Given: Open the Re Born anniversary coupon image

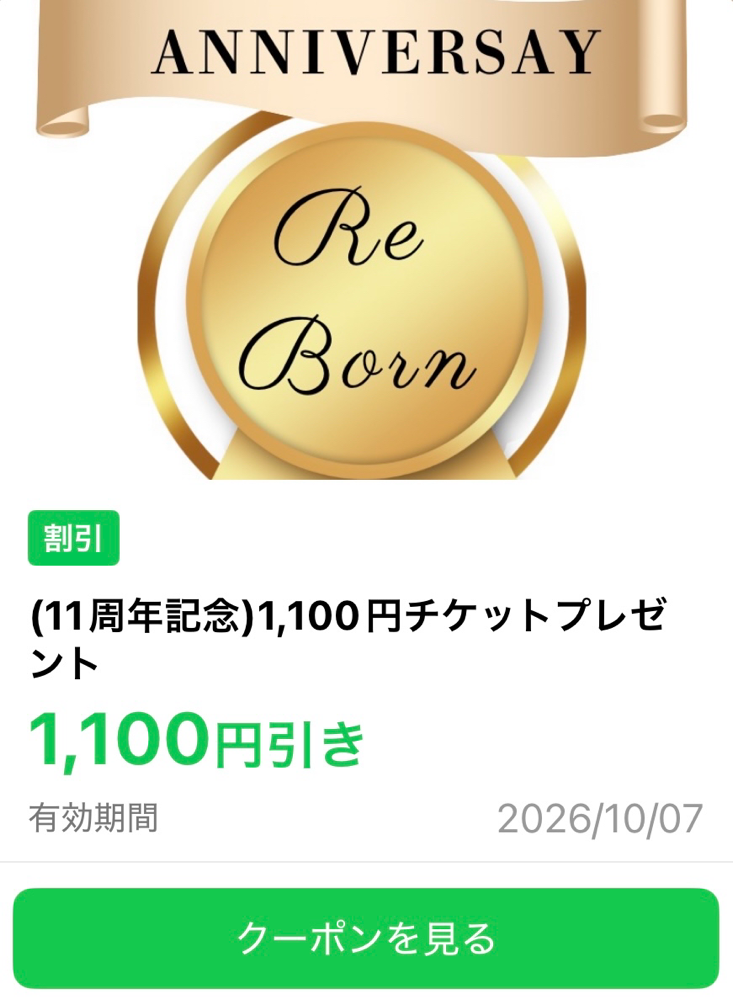Looking at the screenshot, I should click(366, 250).
